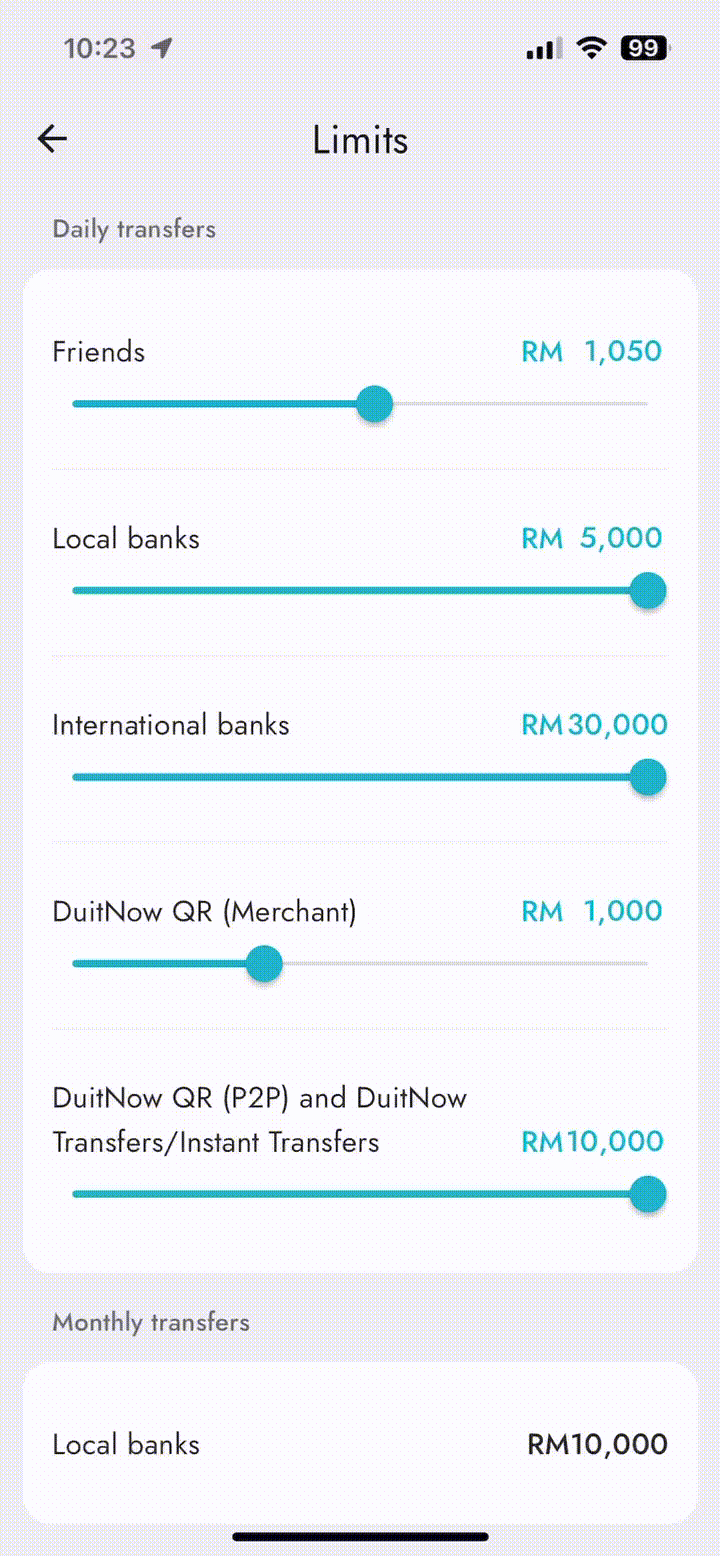The image size is (720, 1556).
Task: Tap the Friends daily limit slider handle
Action: pos(375,404)
